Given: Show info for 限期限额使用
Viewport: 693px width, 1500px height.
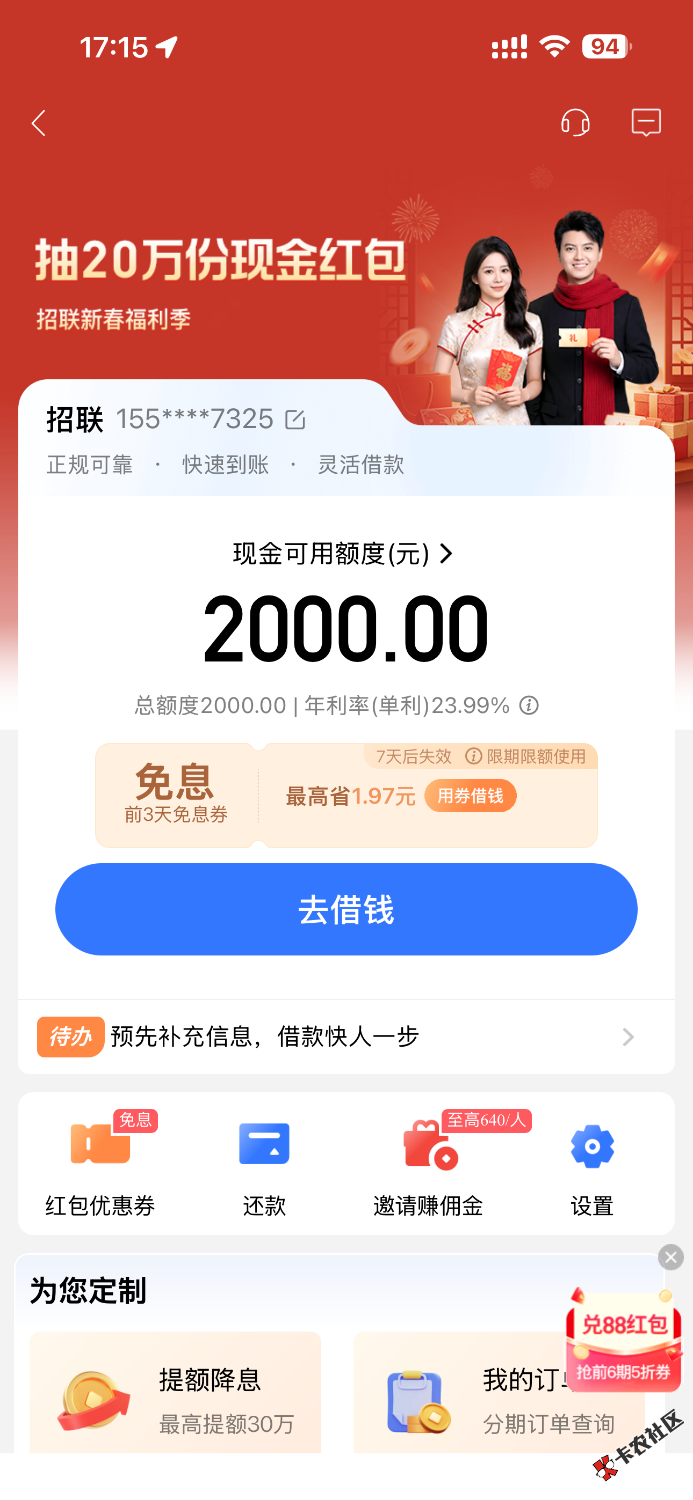Looking at the screenshot, I should click(474, 756).
